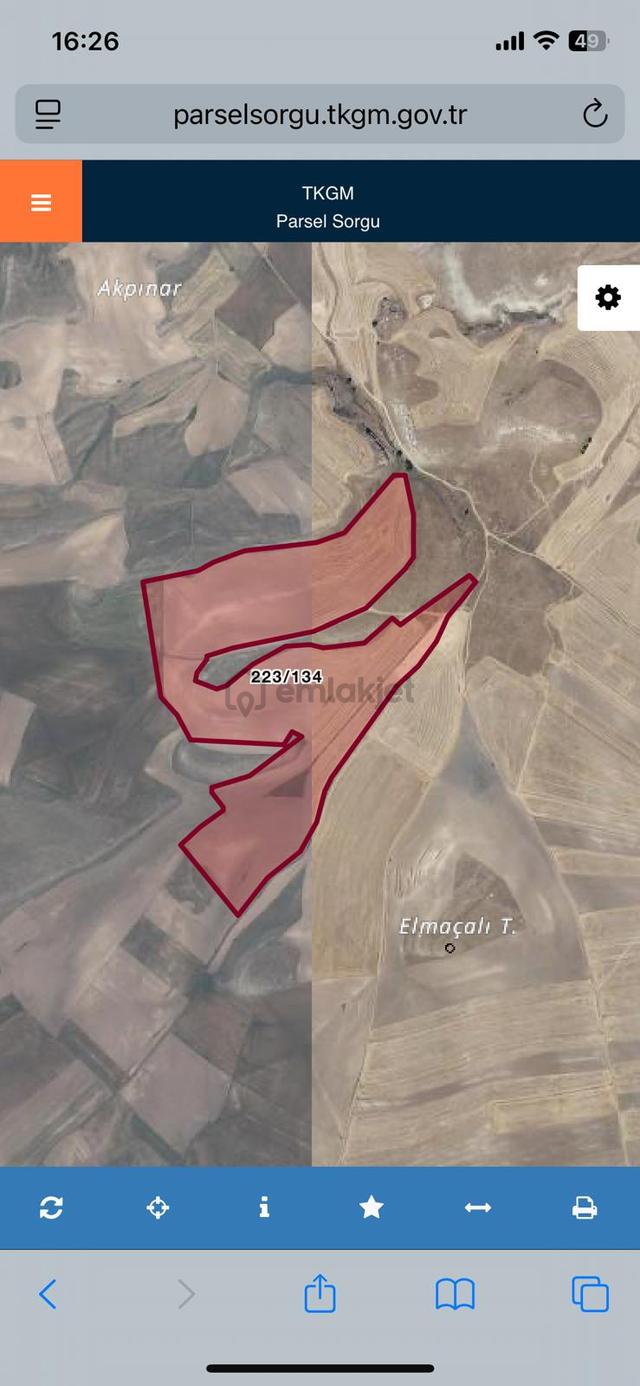Print the parcel map
Image resolution: width=640 pixels, height=1386 pixels.
coord(585,1208)
